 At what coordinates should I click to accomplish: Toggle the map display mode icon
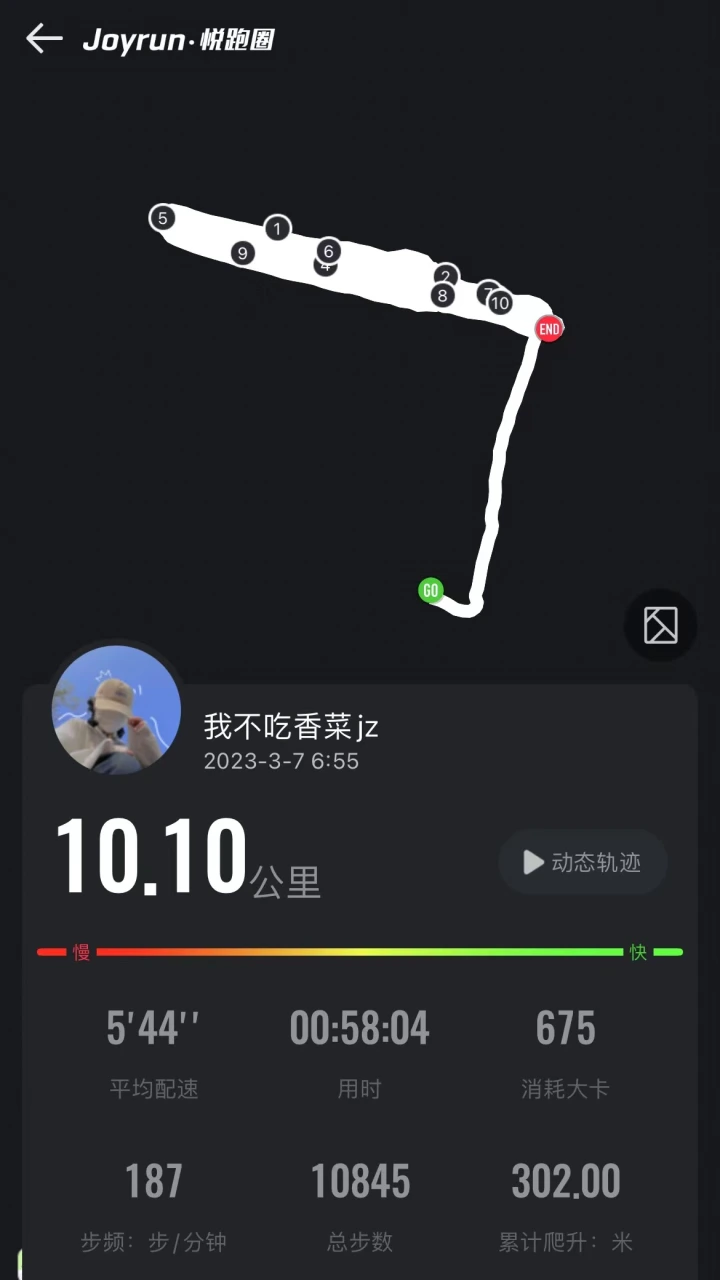(x=660, y=625)
